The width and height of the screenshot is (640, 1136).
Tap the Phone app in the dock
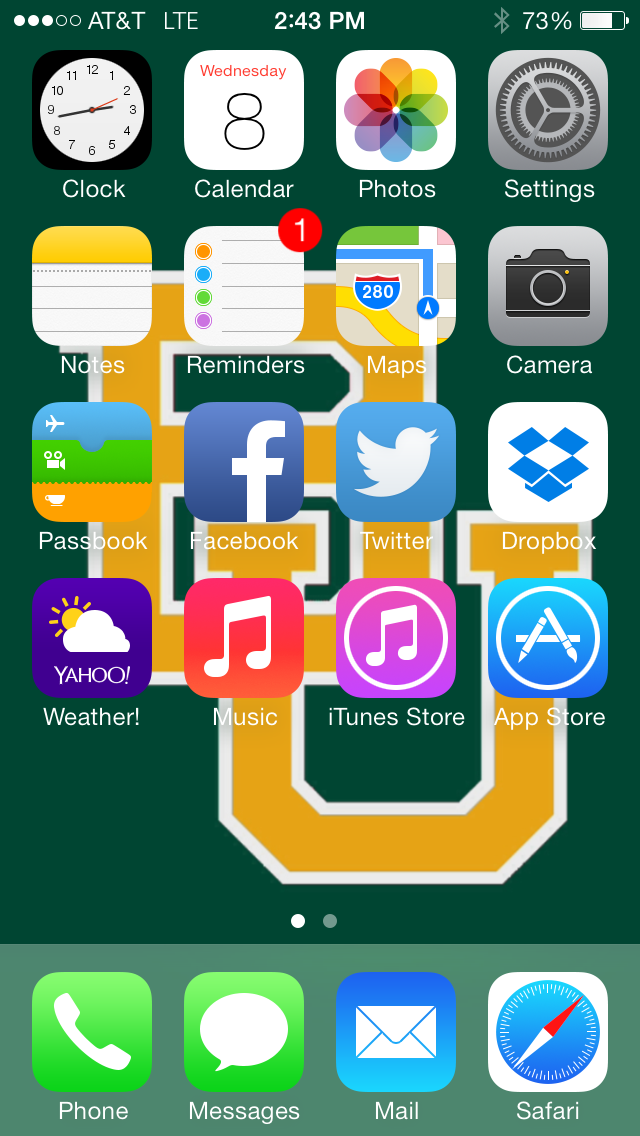pyautogui.click(x=92, y=1032)
